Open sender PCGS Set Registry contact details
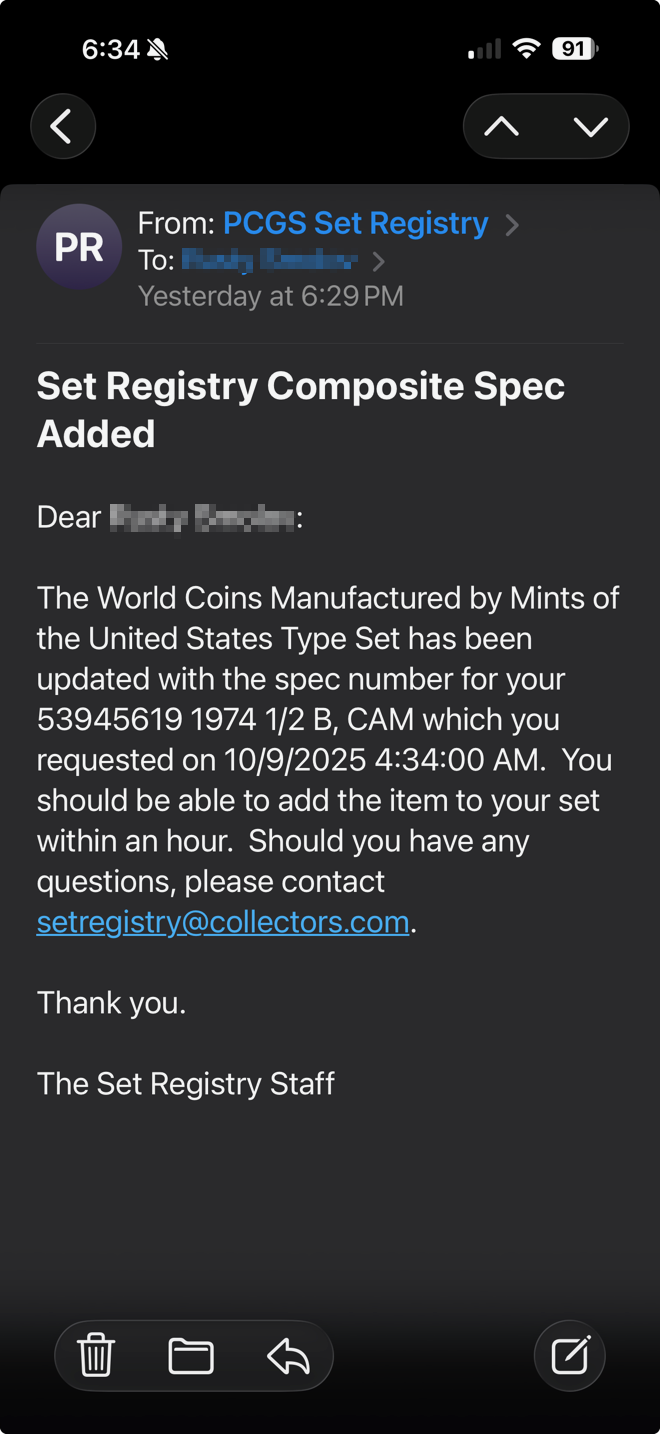 point(355,223)
